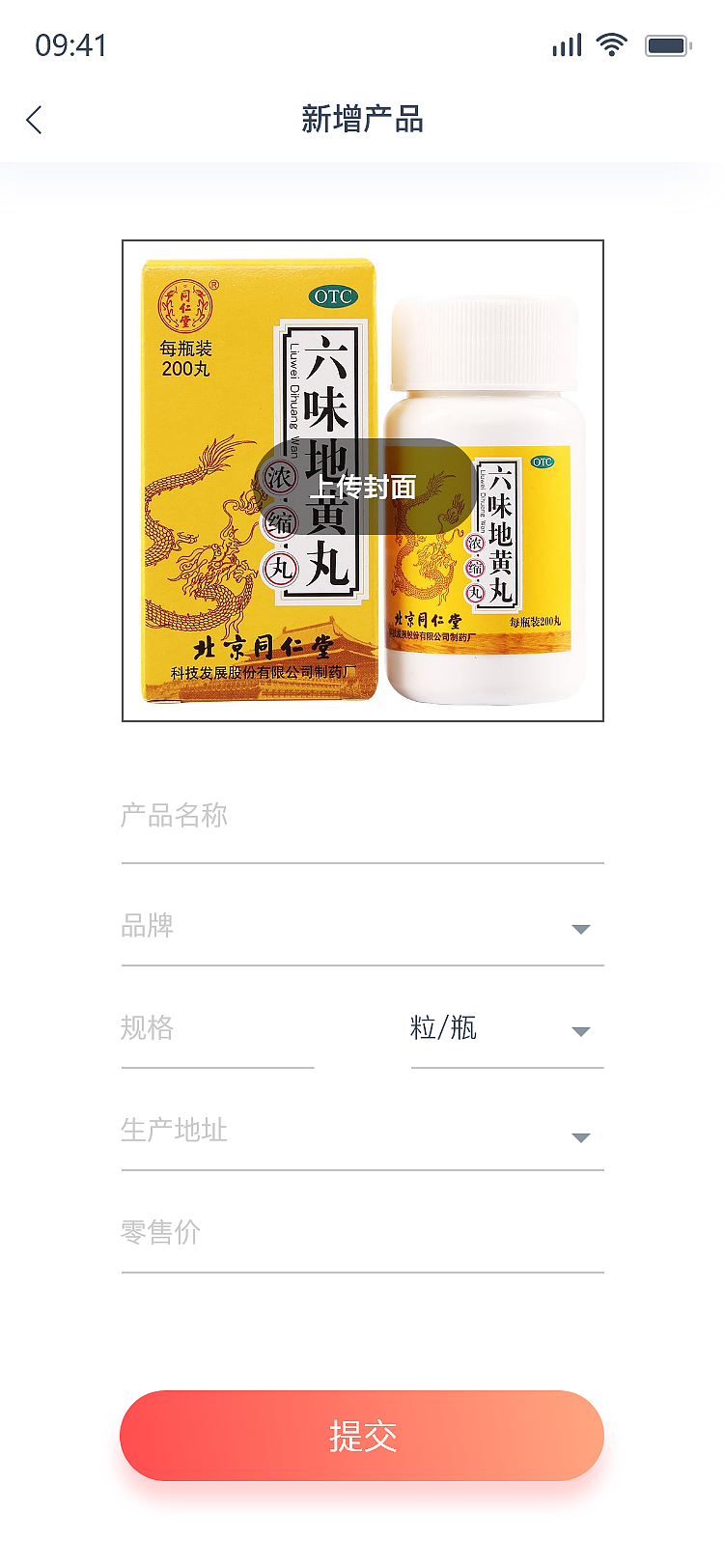Enter the 规格 input field

(x=217, y=1028)
